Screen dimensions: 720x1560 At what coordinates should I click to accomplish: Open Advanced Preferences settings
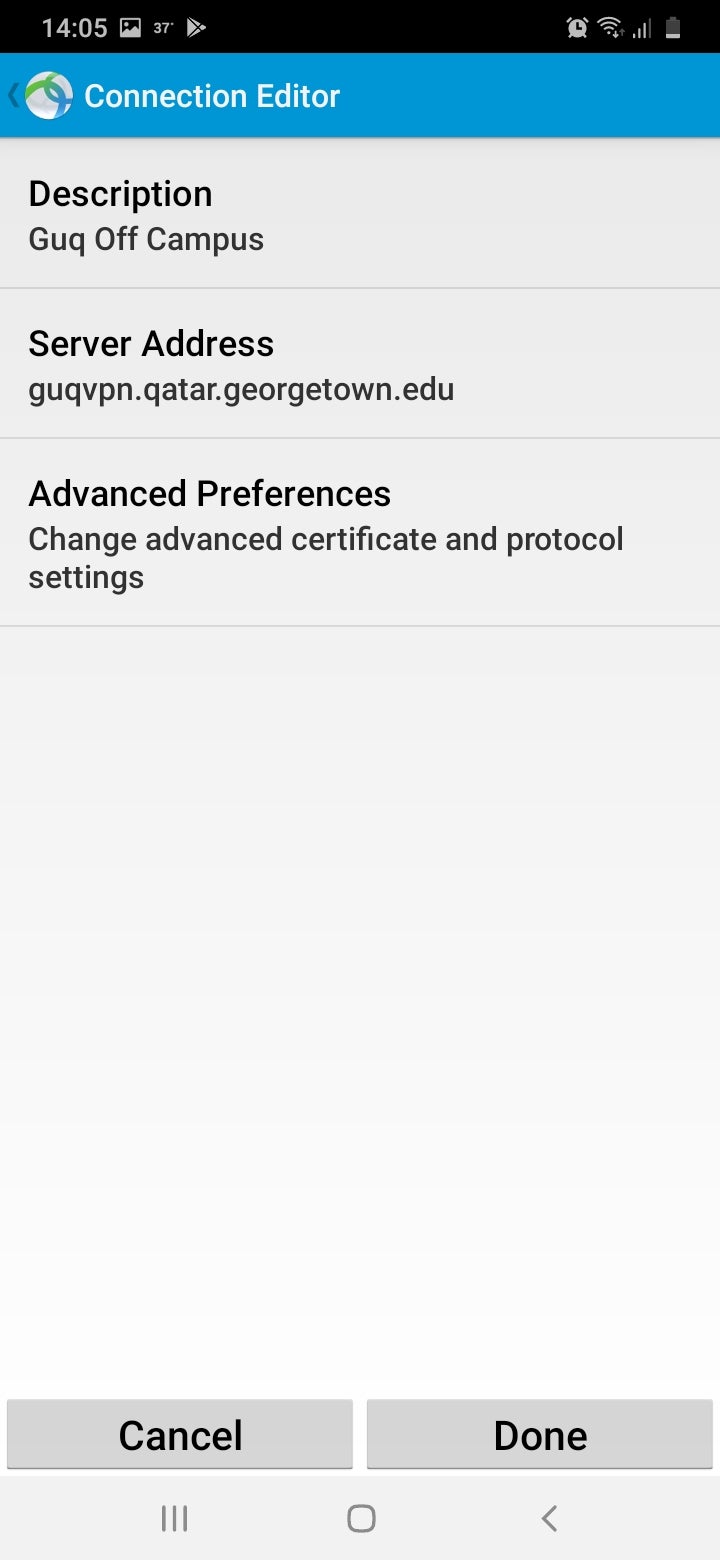pyautogui.click(x=360, y=530)
